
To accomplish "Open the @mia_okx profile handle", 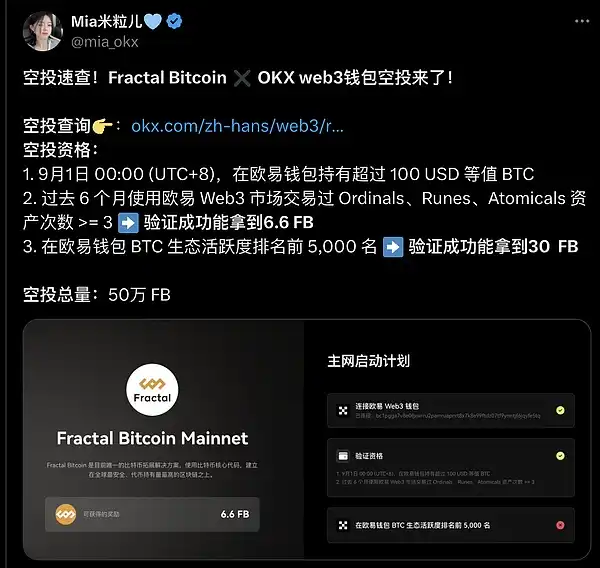I will tap(104, 41).
